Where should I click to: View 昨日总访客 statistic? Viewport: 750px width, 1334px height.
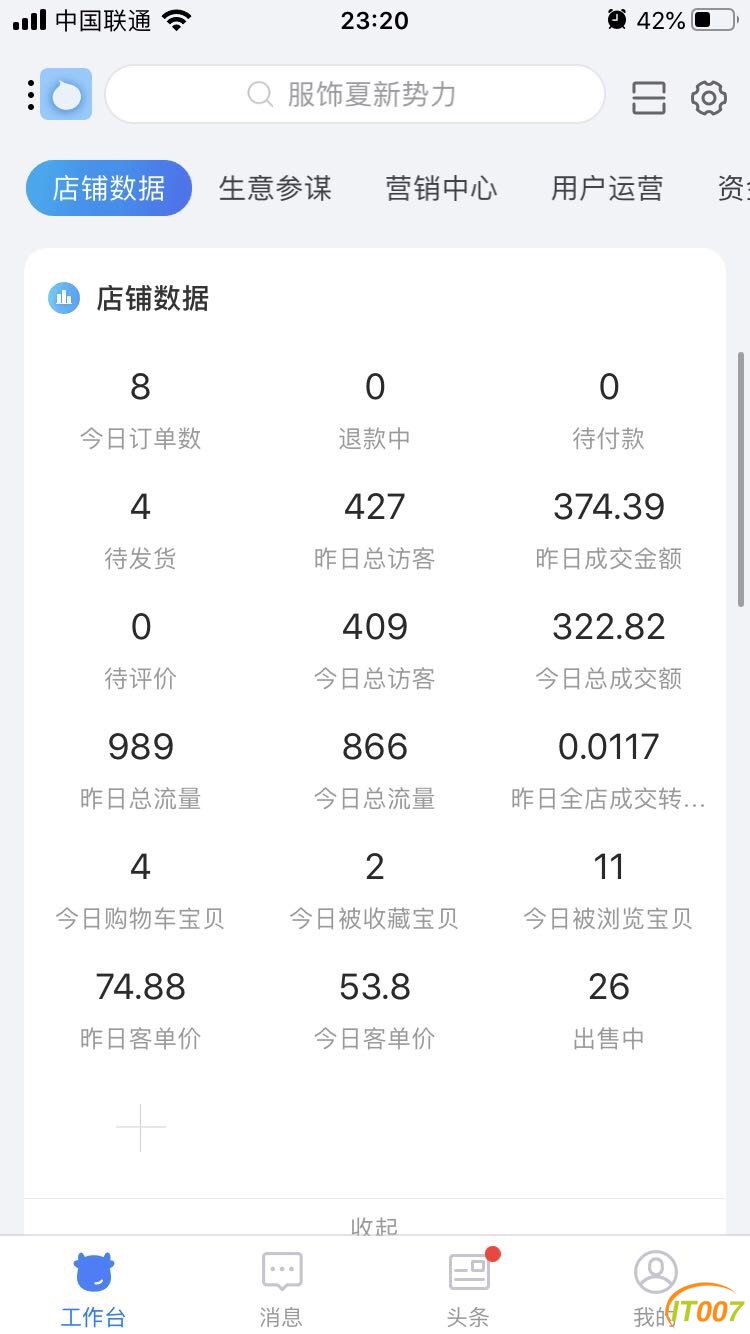375,530
